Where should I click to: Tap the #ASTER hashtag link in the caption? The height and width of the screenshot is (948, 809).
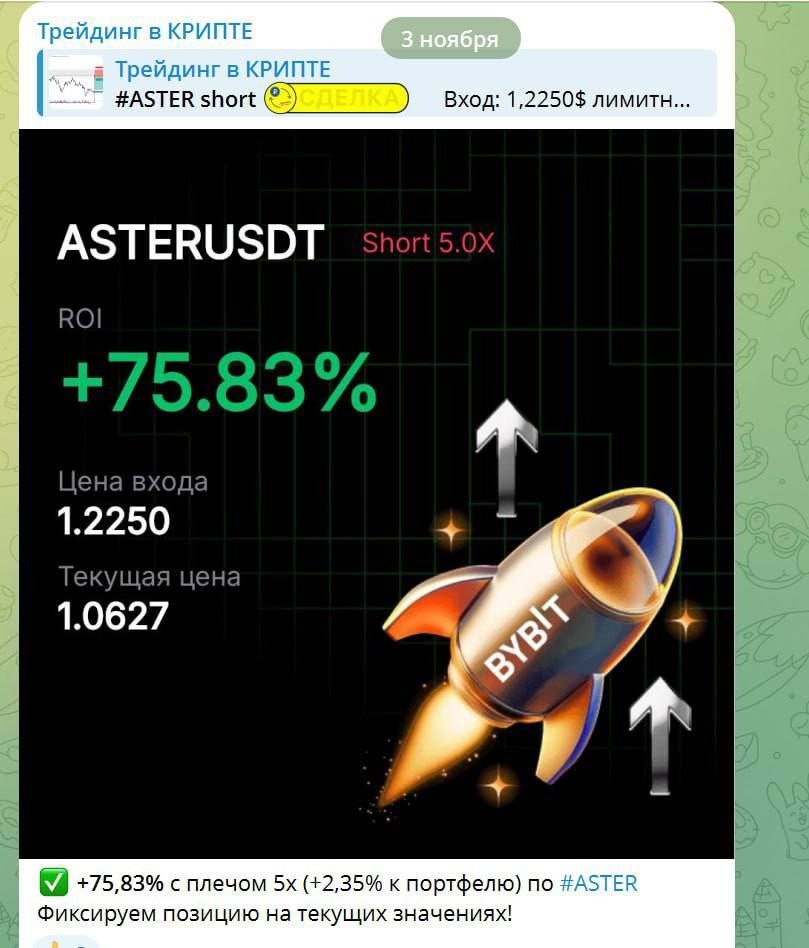(598, 883)
